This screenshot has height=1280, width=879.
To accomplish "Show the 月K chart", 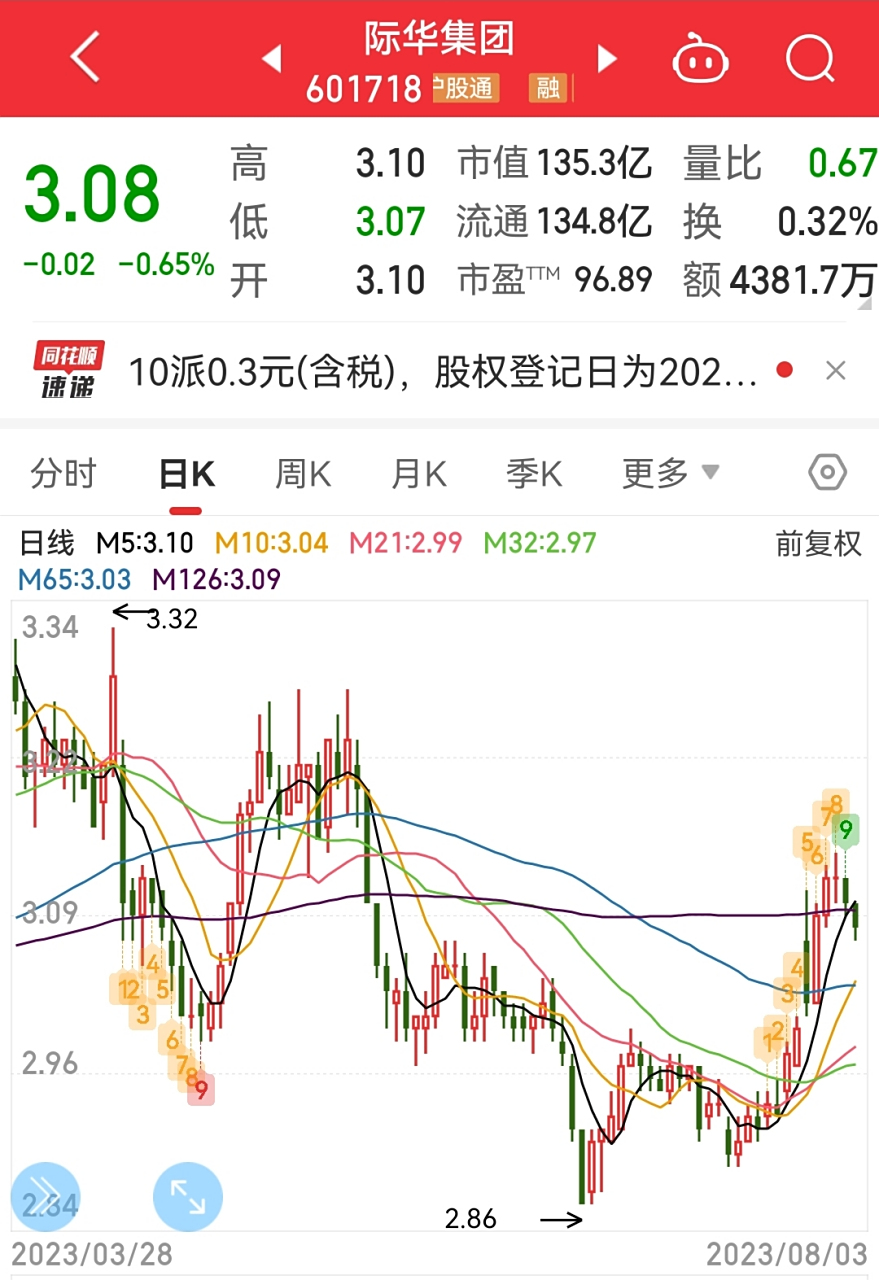I will coord(419,473).
